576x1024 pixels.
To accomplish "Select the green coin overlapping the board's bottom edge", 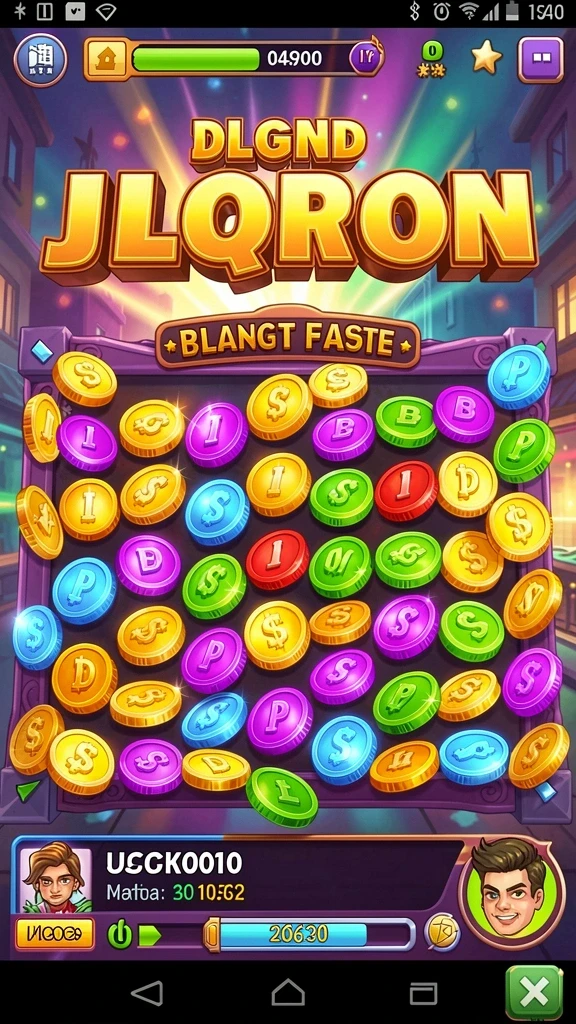I will [281, 797].
